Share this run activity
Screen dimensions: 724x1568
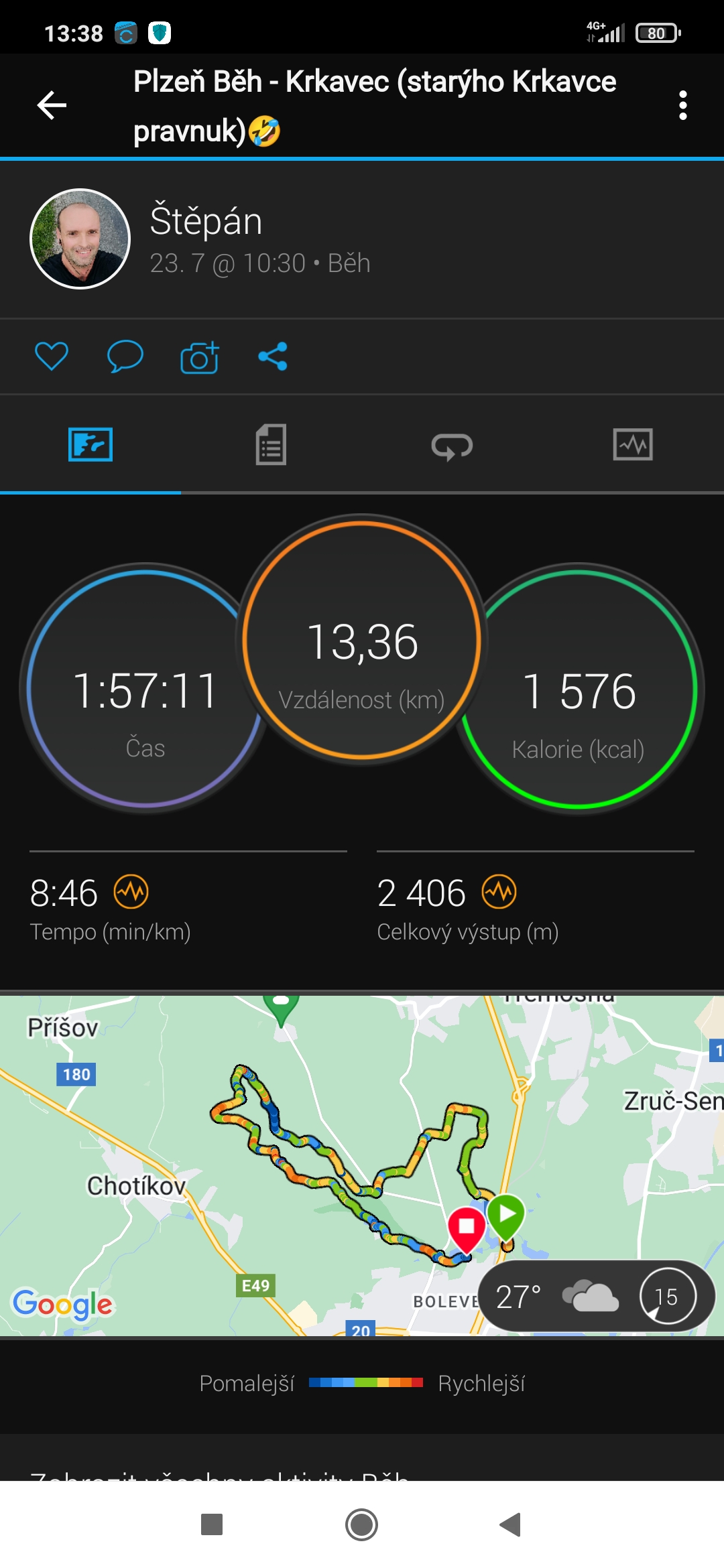tap(273, 356)
